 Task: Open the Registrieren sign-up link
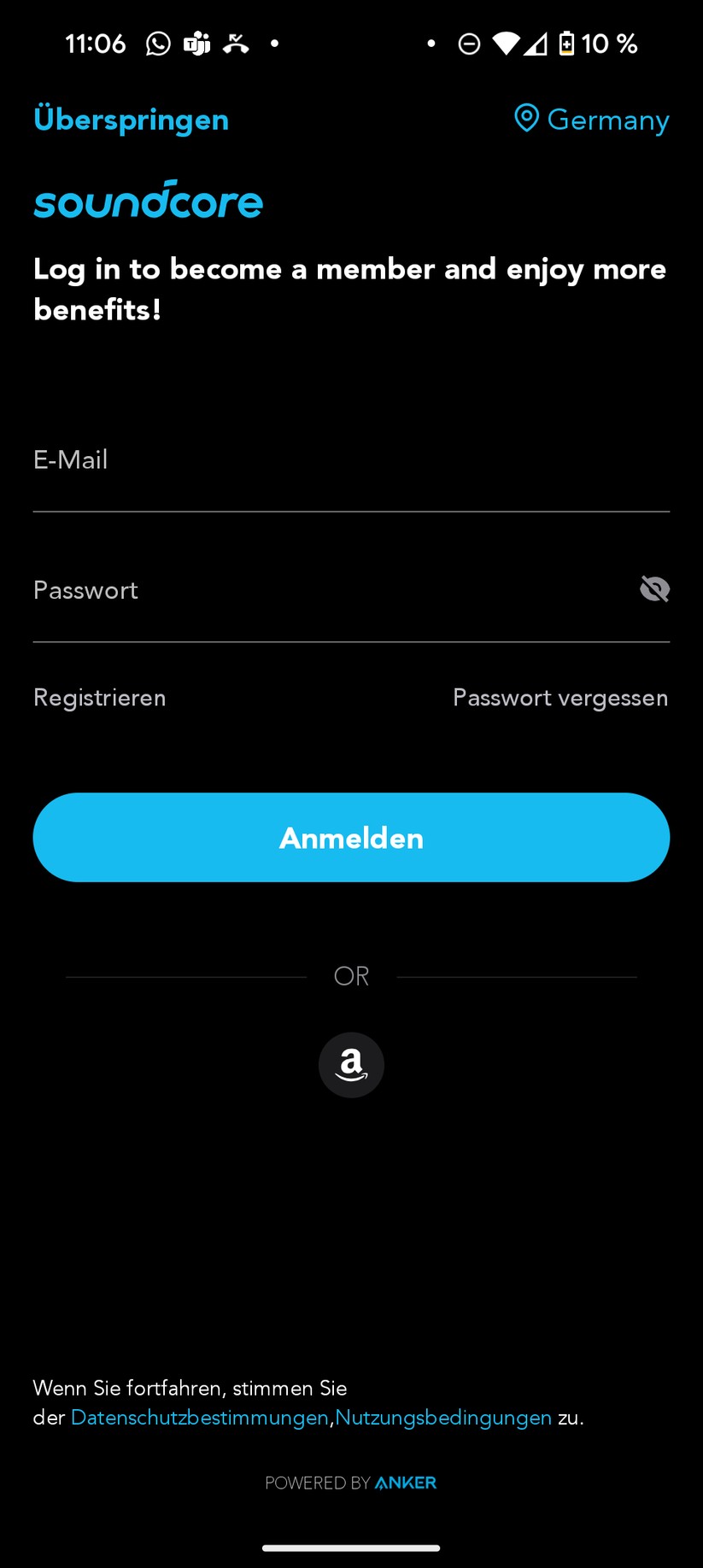(100, 698)
